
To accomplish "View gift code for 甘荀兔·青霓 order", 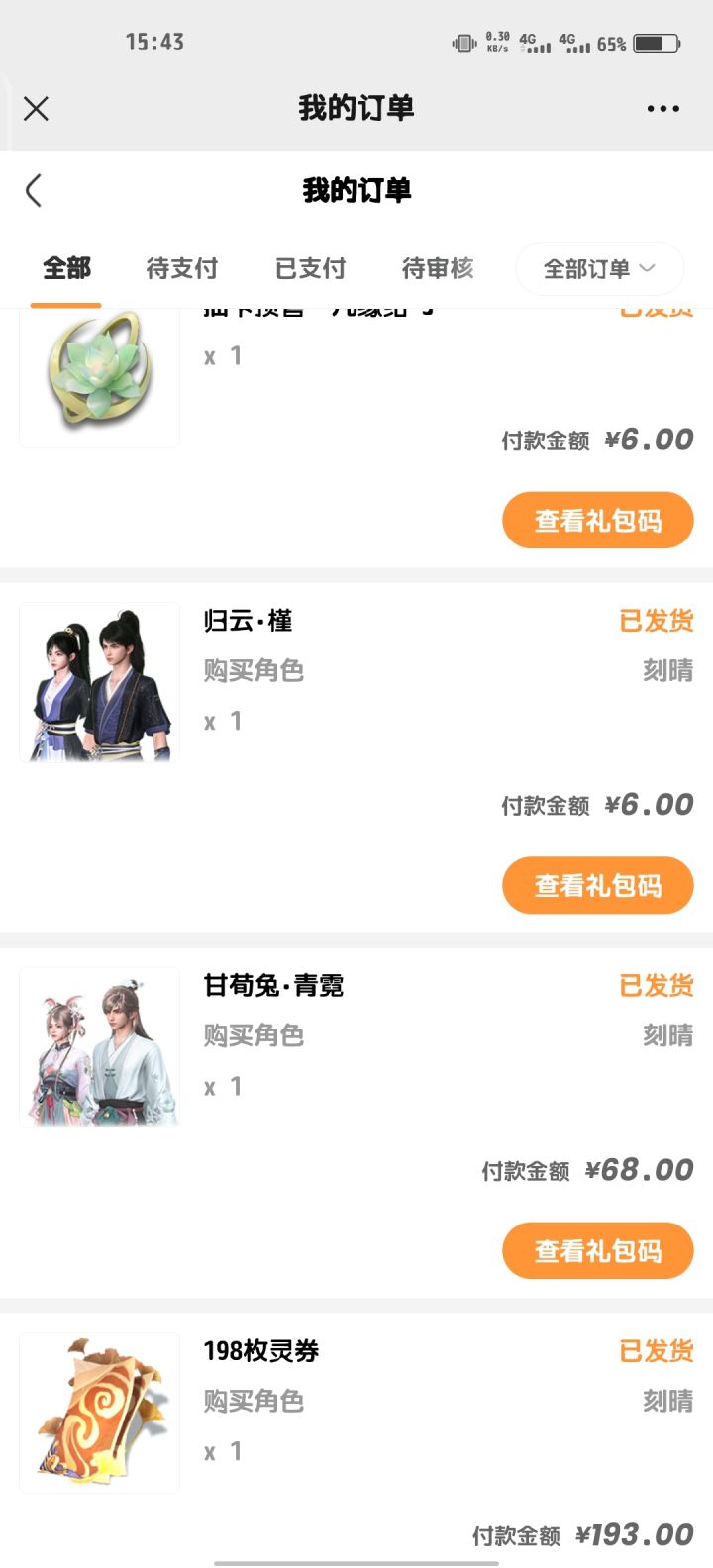I will pyautogui.click(x=598, y=1250).
